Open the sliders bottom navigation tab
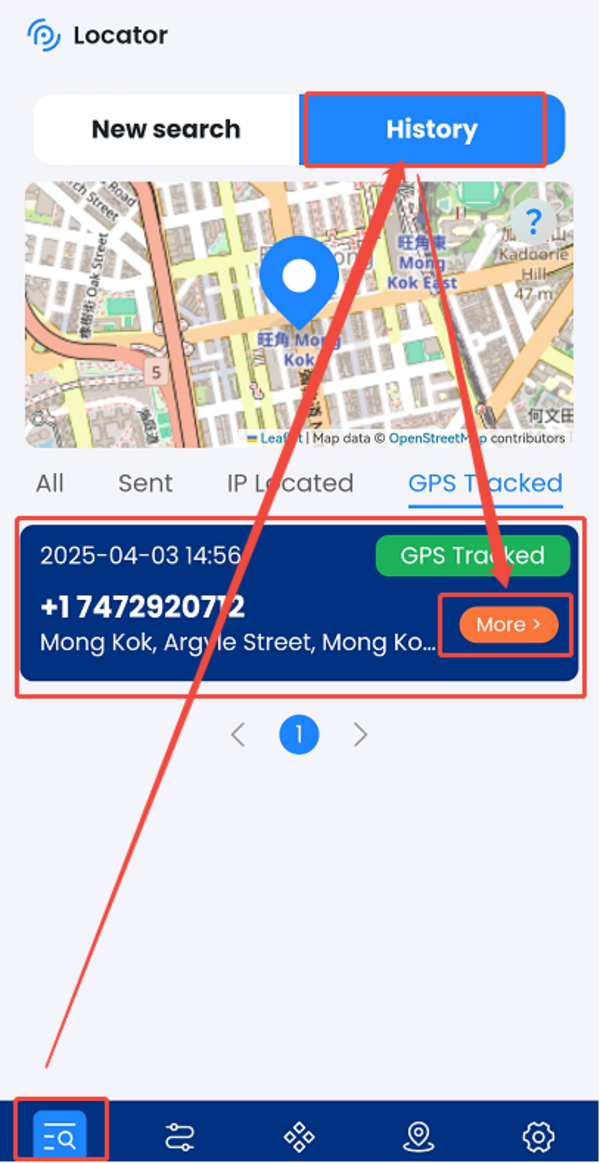Viewport: 600px width, 1163px height. coord(180,1136)
